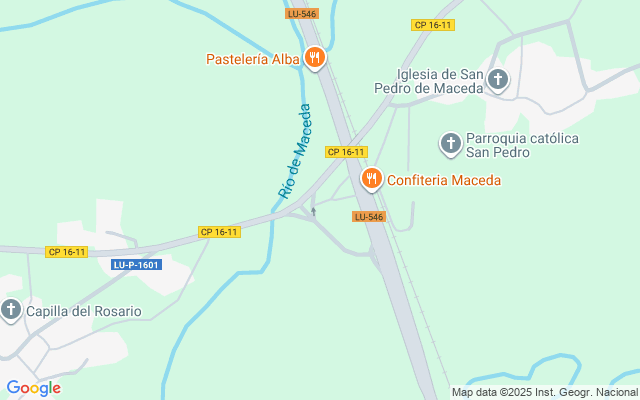Viewport: 640px width, 400px height.
Task: Select the Capilla del Rosario pin
Action: (x=12, y=310)
